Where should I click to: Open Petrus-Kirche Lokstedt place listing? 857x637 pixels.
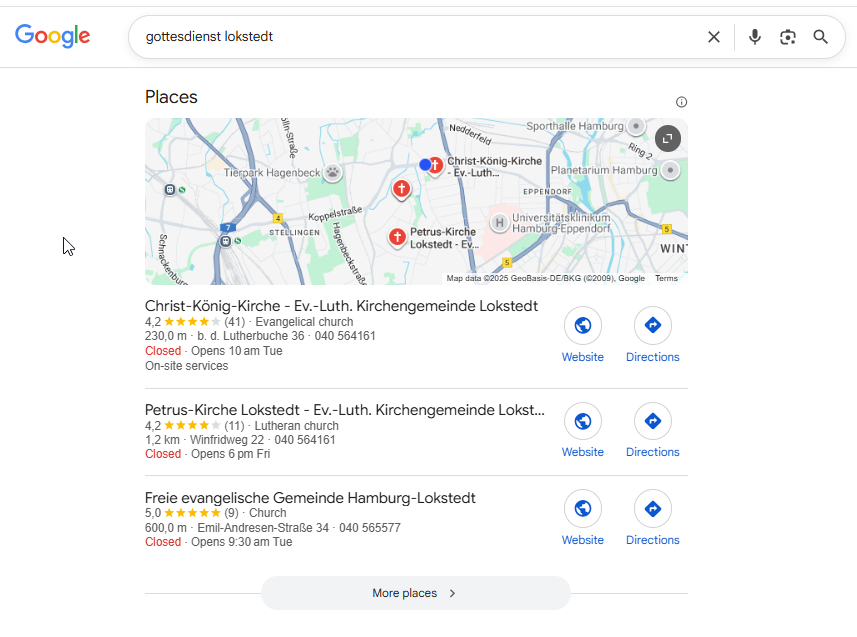coord(345,410)
